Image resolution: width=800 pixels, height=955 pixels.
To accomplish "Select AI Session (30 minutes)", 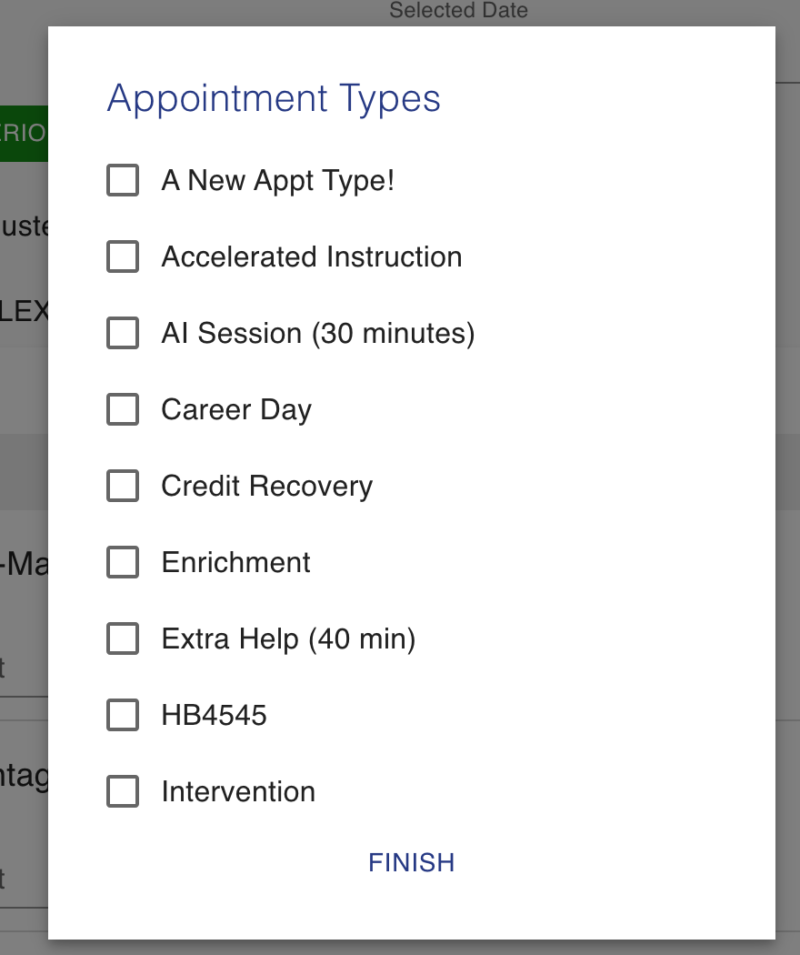I will (x=122, y=333).
